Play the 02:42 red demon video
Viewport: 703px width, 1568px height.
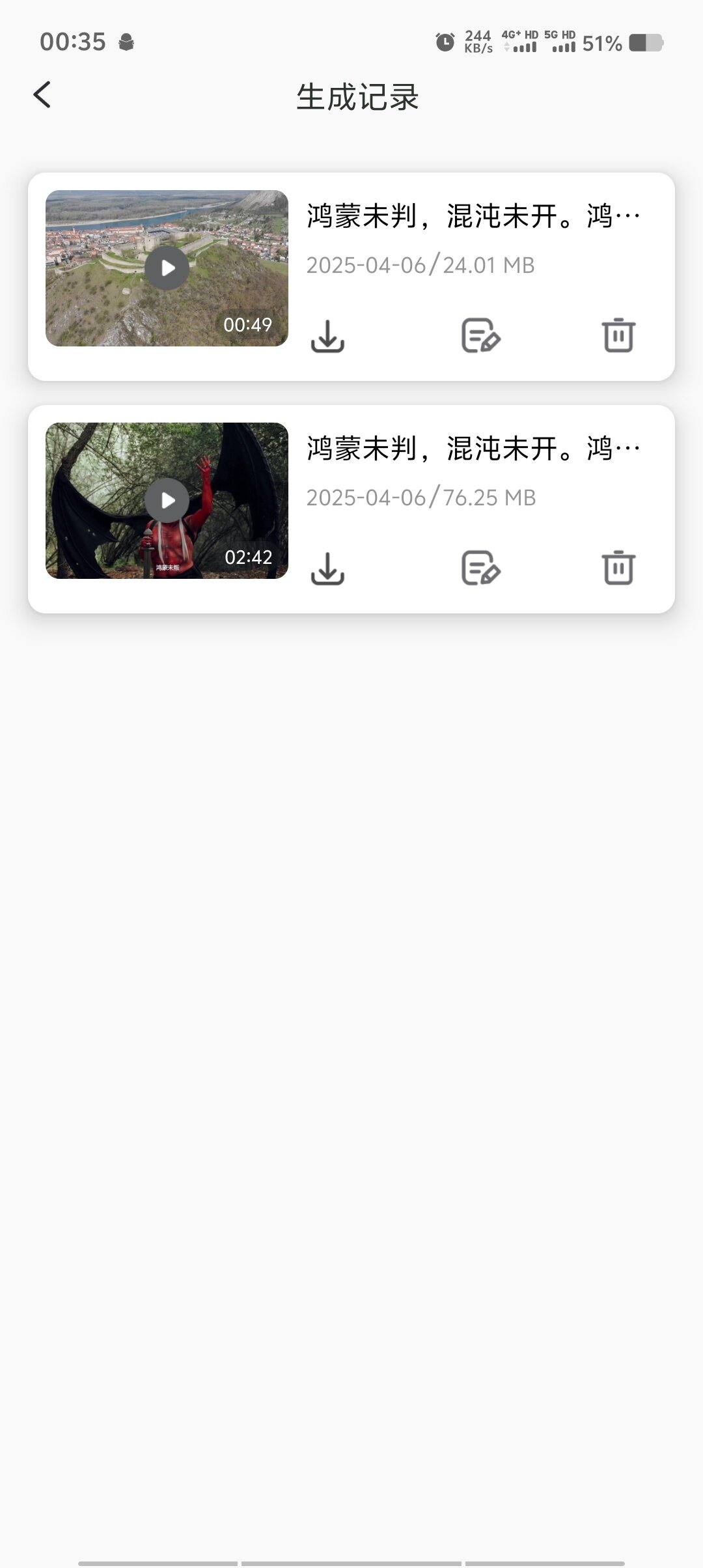(167, 501)
